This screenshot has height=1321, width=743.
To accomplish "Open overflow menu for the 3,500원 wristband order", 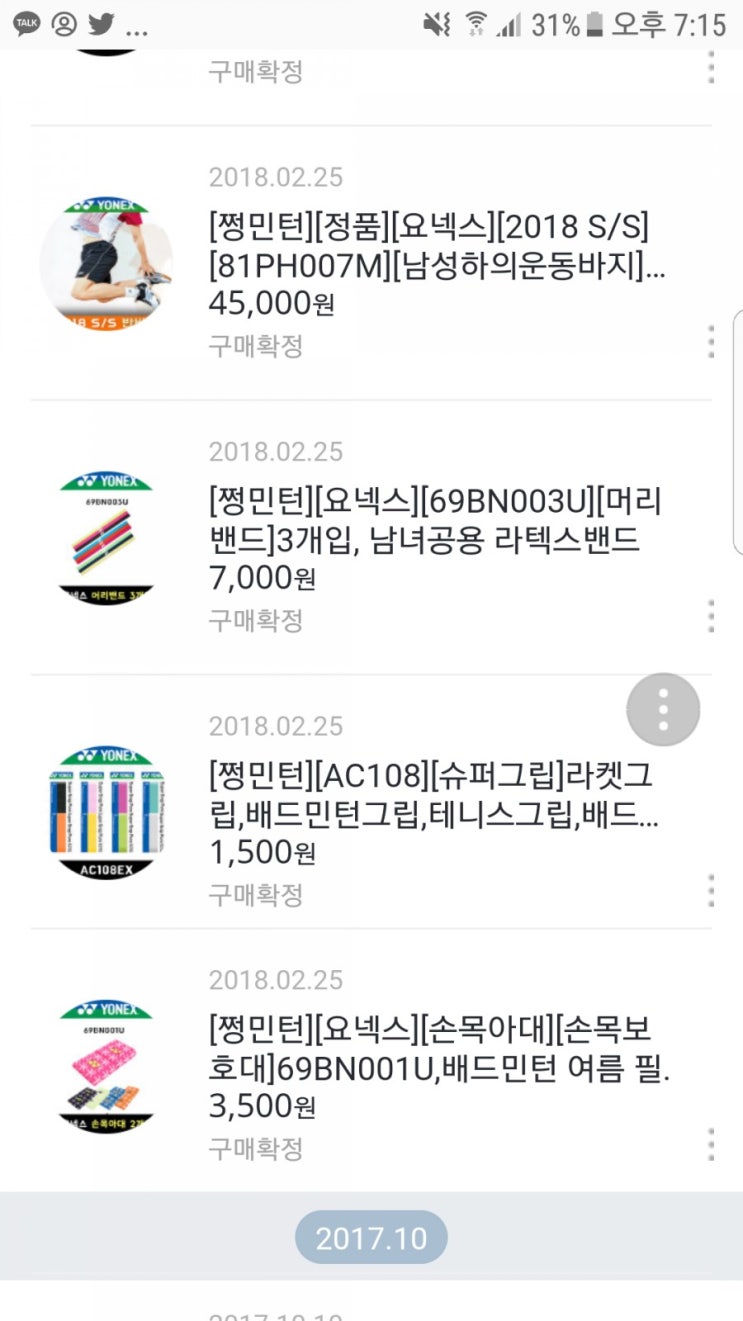I will click(711, 1144).
